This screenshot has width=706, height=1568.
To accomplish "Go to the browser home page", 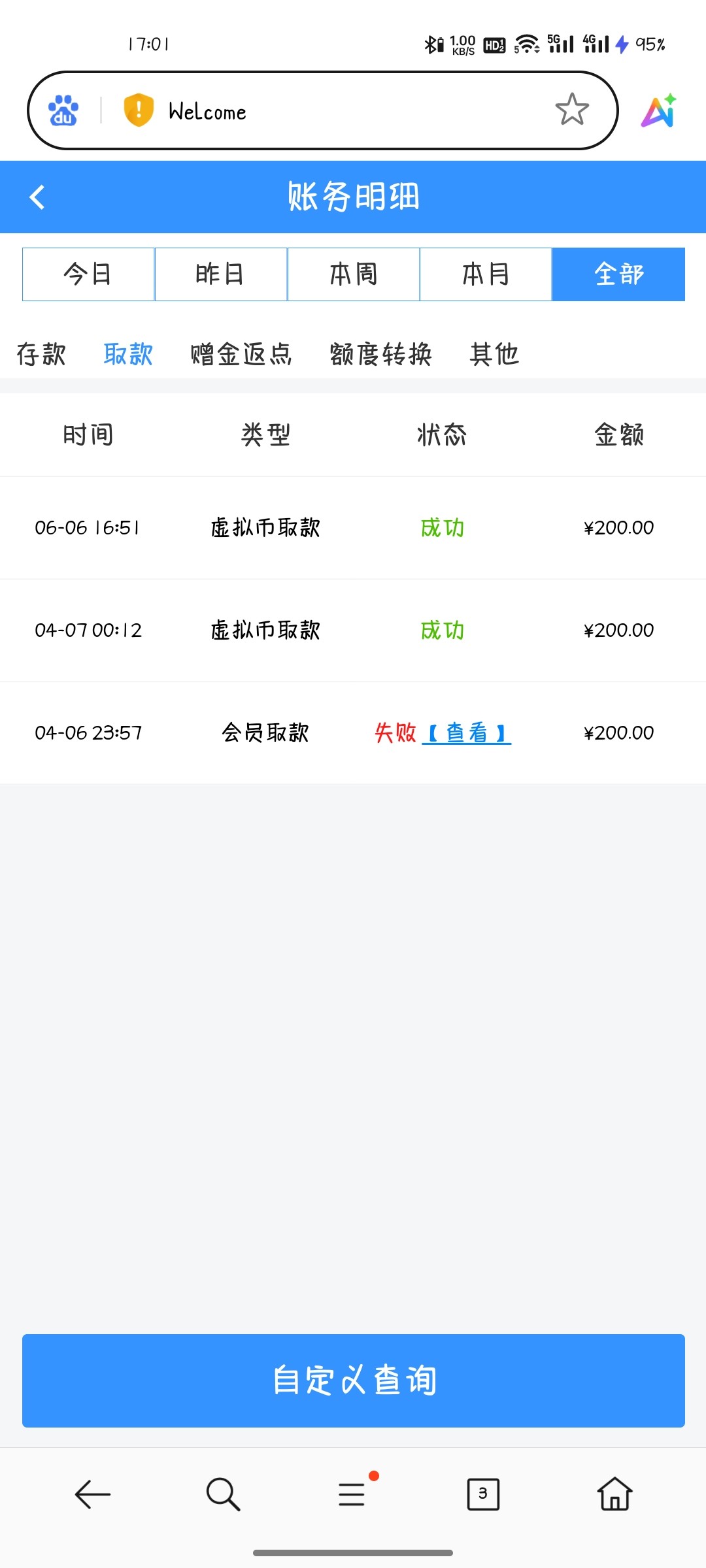I will 614,1494.
